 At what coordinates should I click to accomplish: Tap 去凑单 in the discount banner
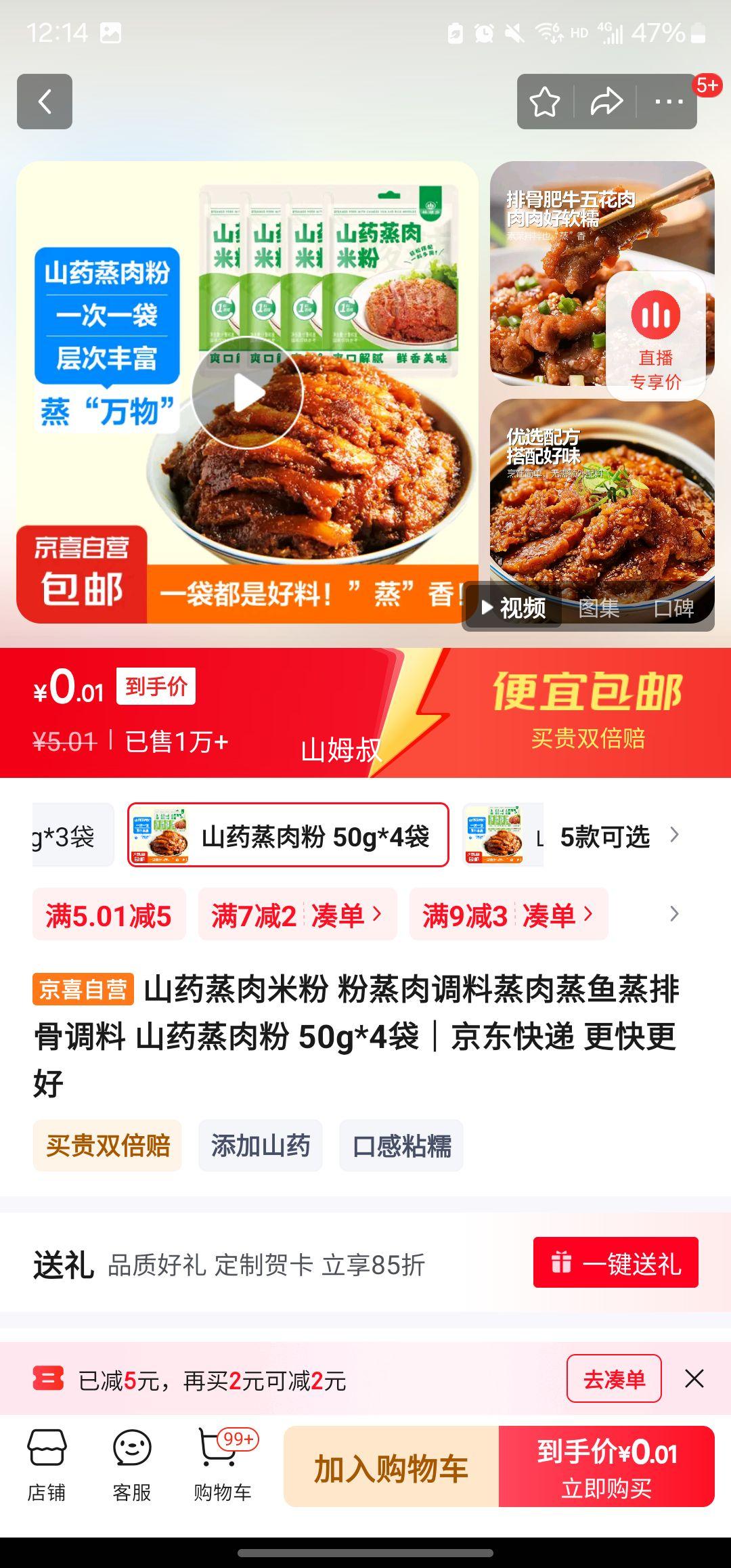coord(614,1379)
